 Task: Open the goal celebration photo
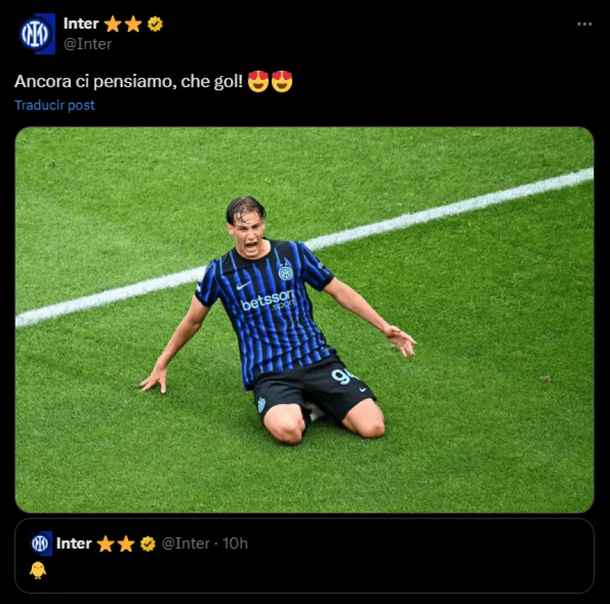304,319
